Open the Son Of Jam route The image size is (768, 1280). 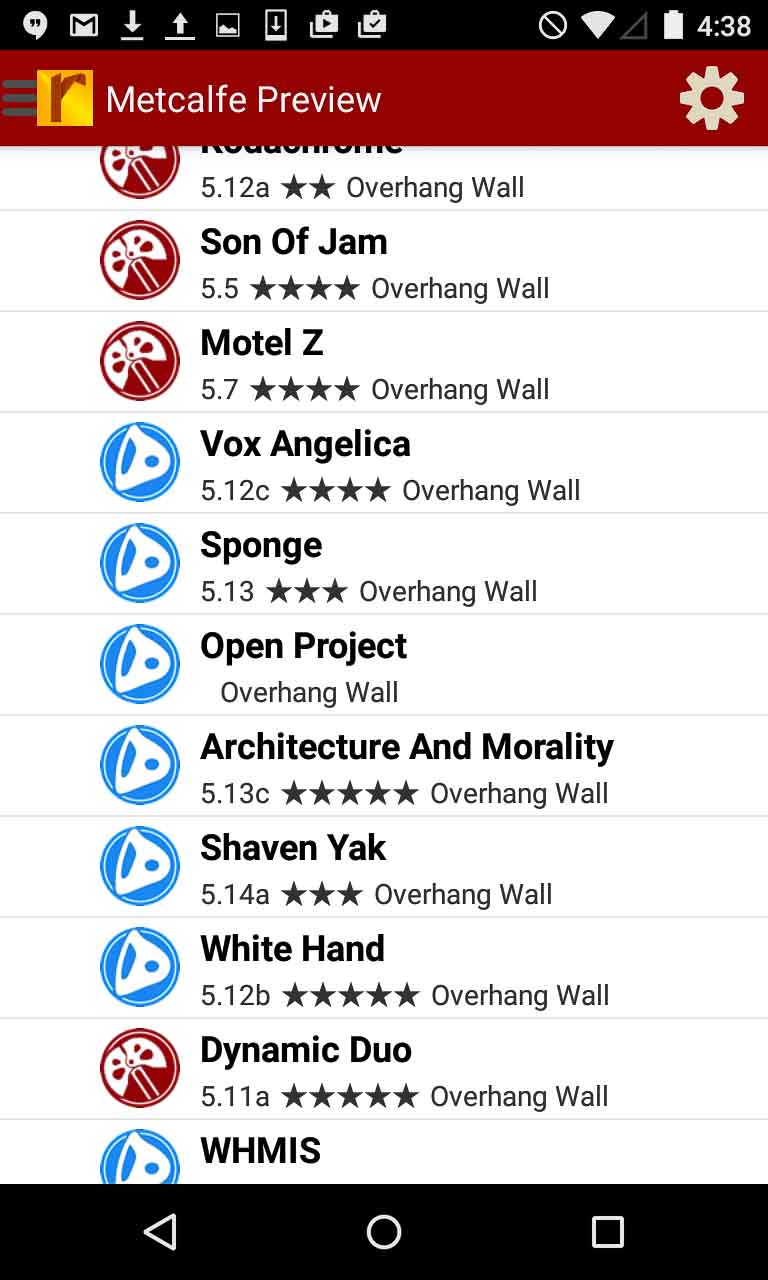384,262
